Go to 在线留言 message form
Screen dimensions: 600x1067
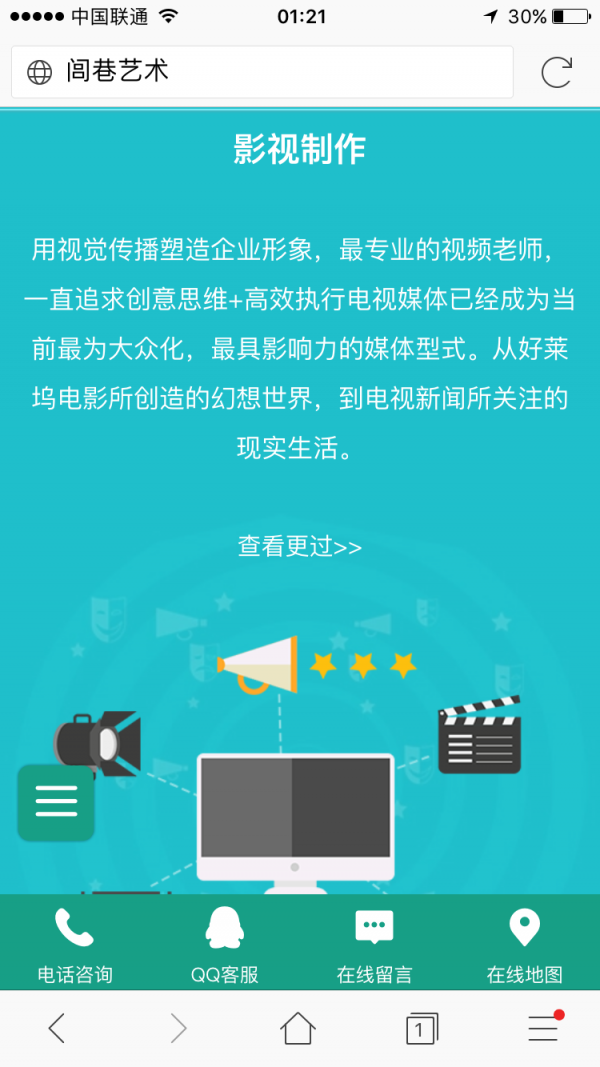[x=374, y=944]
